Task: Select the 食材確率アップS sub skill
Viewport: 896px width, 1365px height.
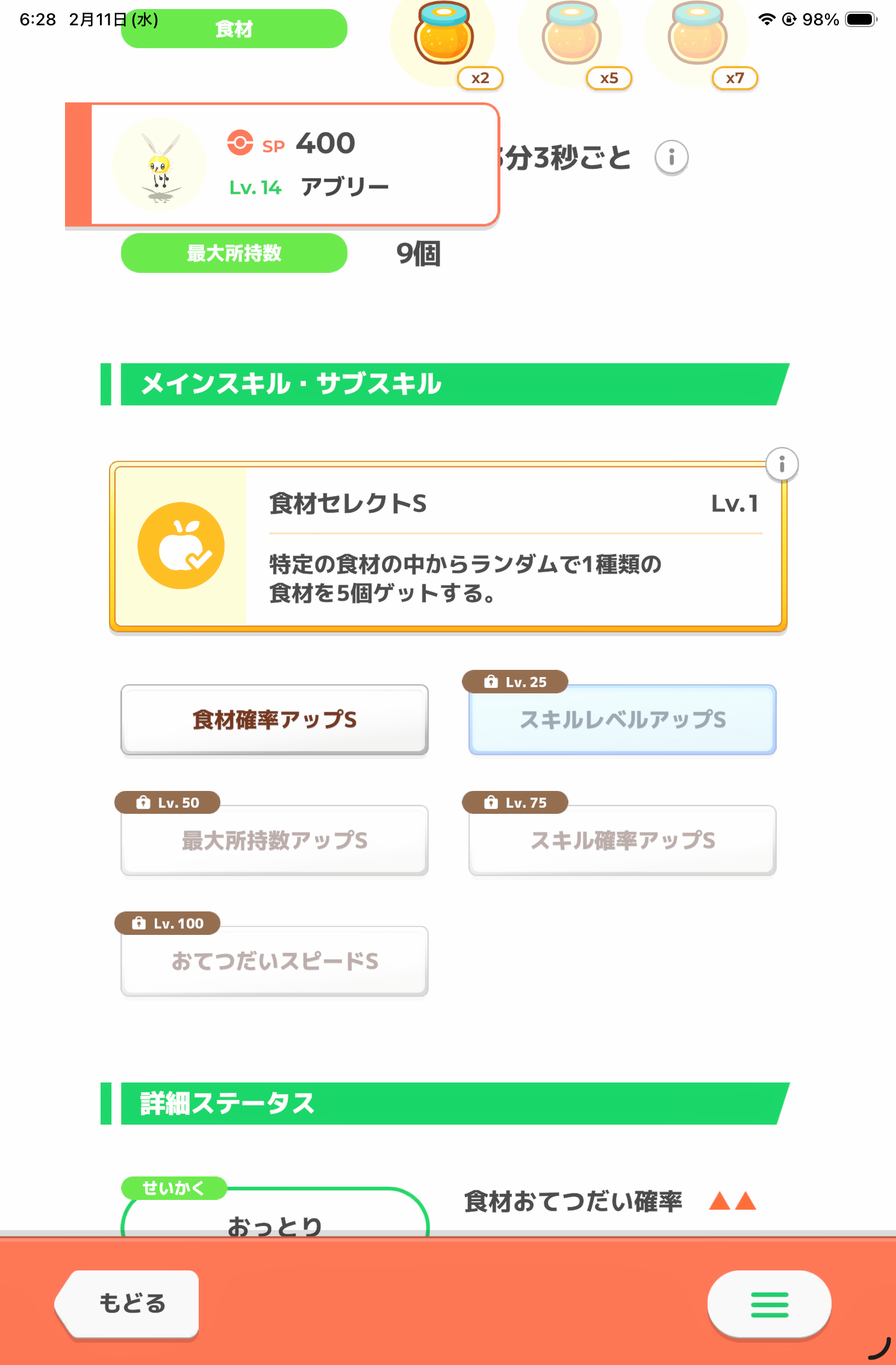Action: 275,719
